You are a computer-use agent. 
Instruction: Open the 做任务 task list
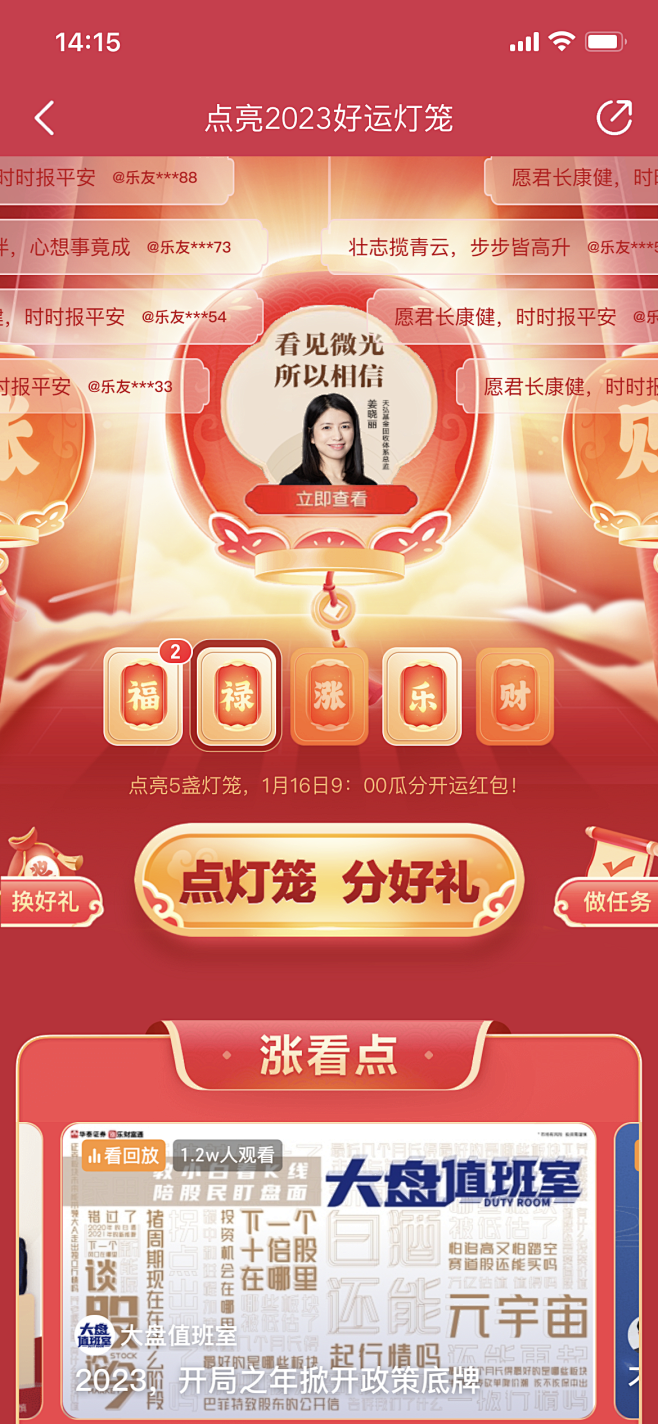click(612, 899)
